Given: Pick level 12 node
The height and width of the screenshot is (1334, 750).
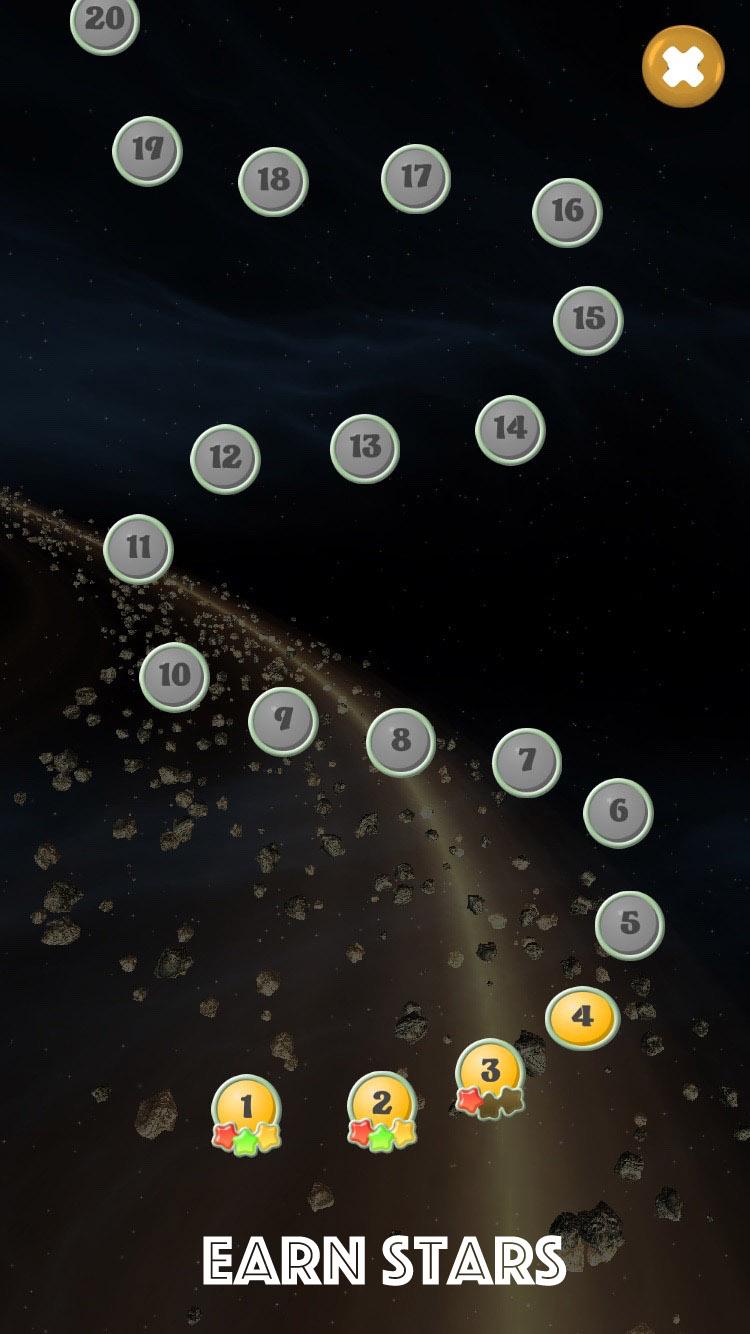Looking at the screenshot, I should pyautogui.click(x=225, y=459).
